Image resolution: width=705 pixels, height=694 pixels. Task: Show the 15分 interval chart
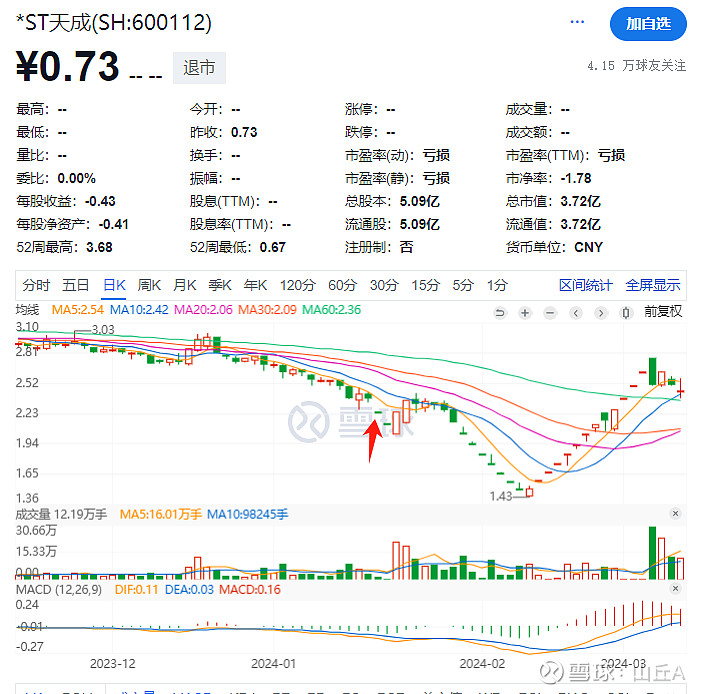point(425,285)
